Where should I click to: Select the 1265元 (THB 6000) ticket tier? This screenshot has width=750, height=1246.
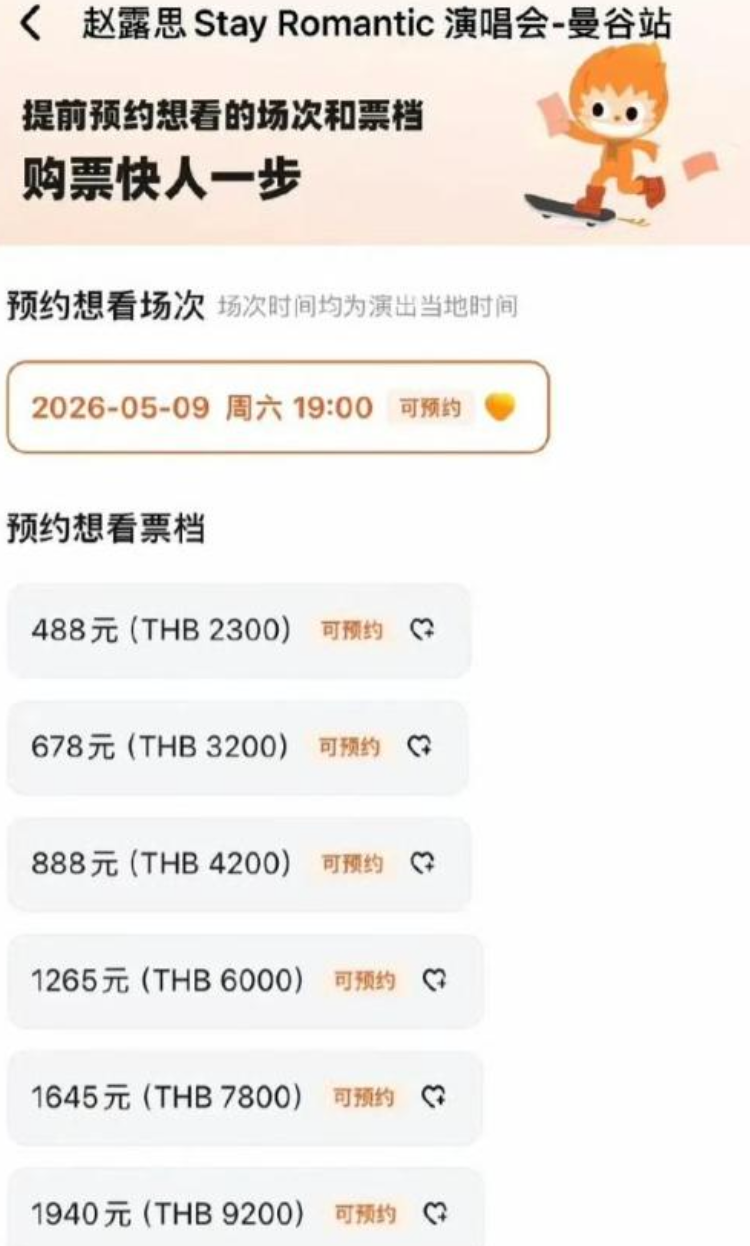pyautogui.click(x=244, y=981)
